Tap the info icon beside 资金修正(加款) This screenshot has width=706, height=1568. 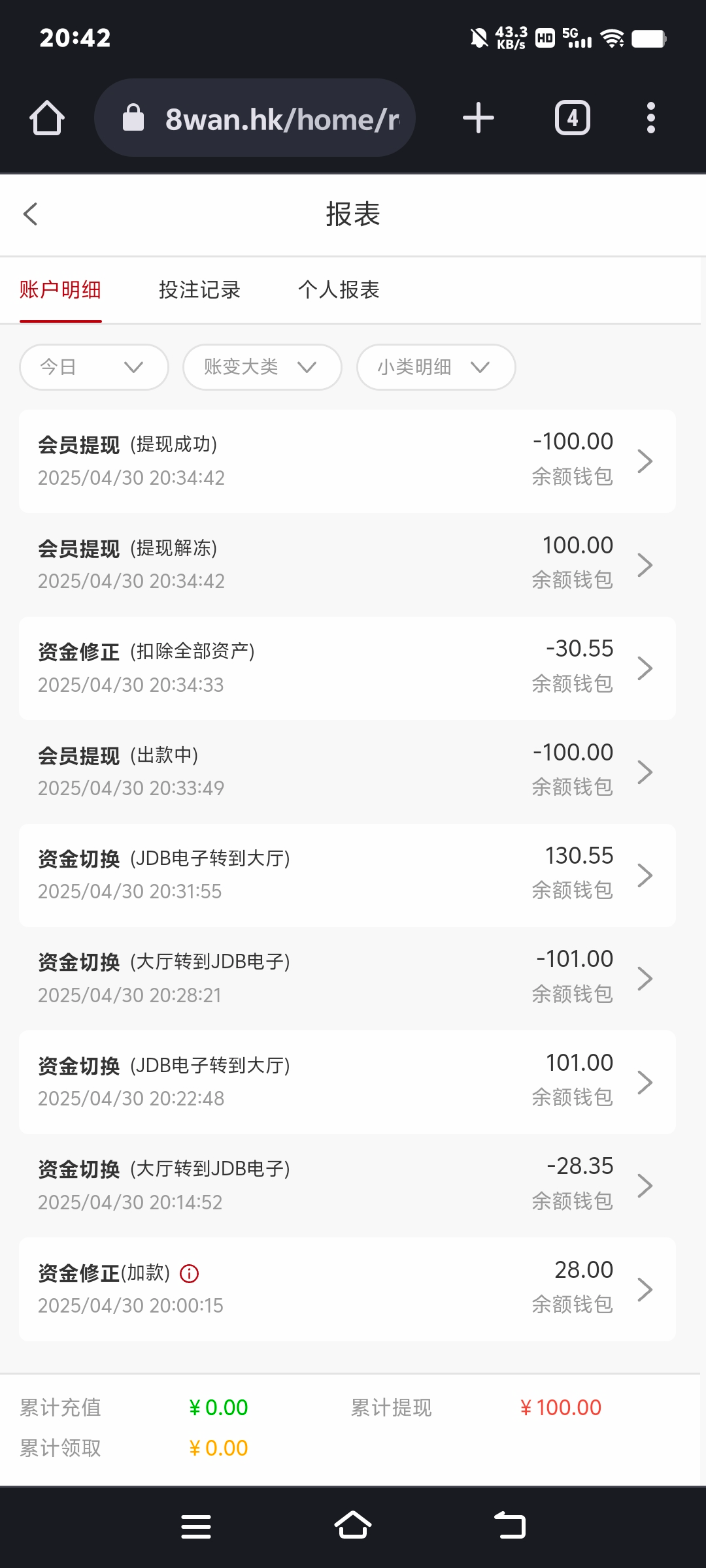[189, 1273]
